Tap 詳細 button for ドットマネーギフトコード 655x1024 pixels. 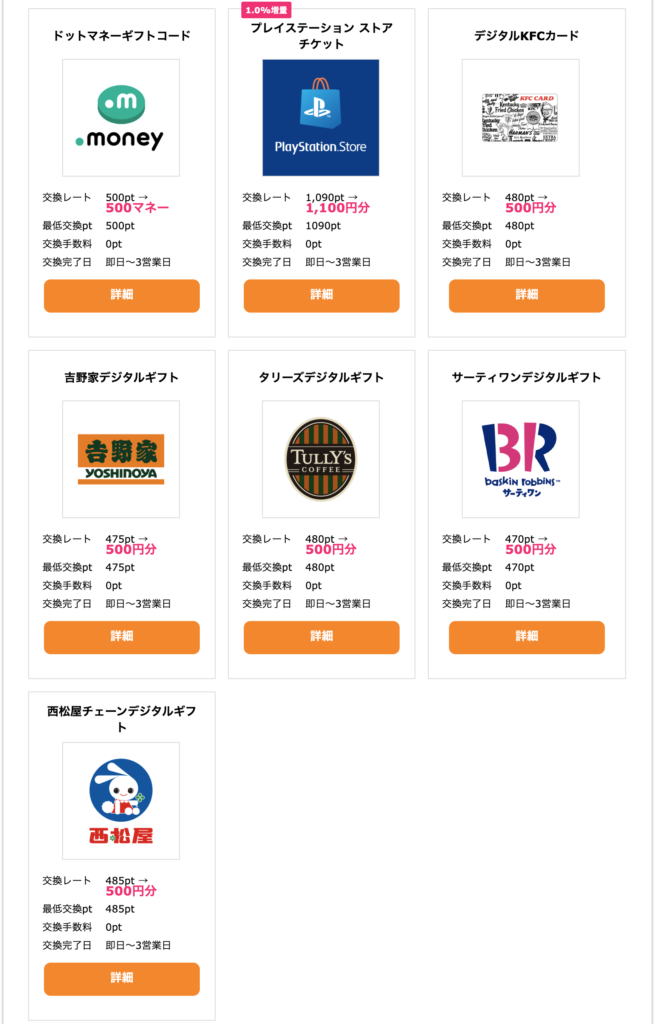click(x=121, y=295)
